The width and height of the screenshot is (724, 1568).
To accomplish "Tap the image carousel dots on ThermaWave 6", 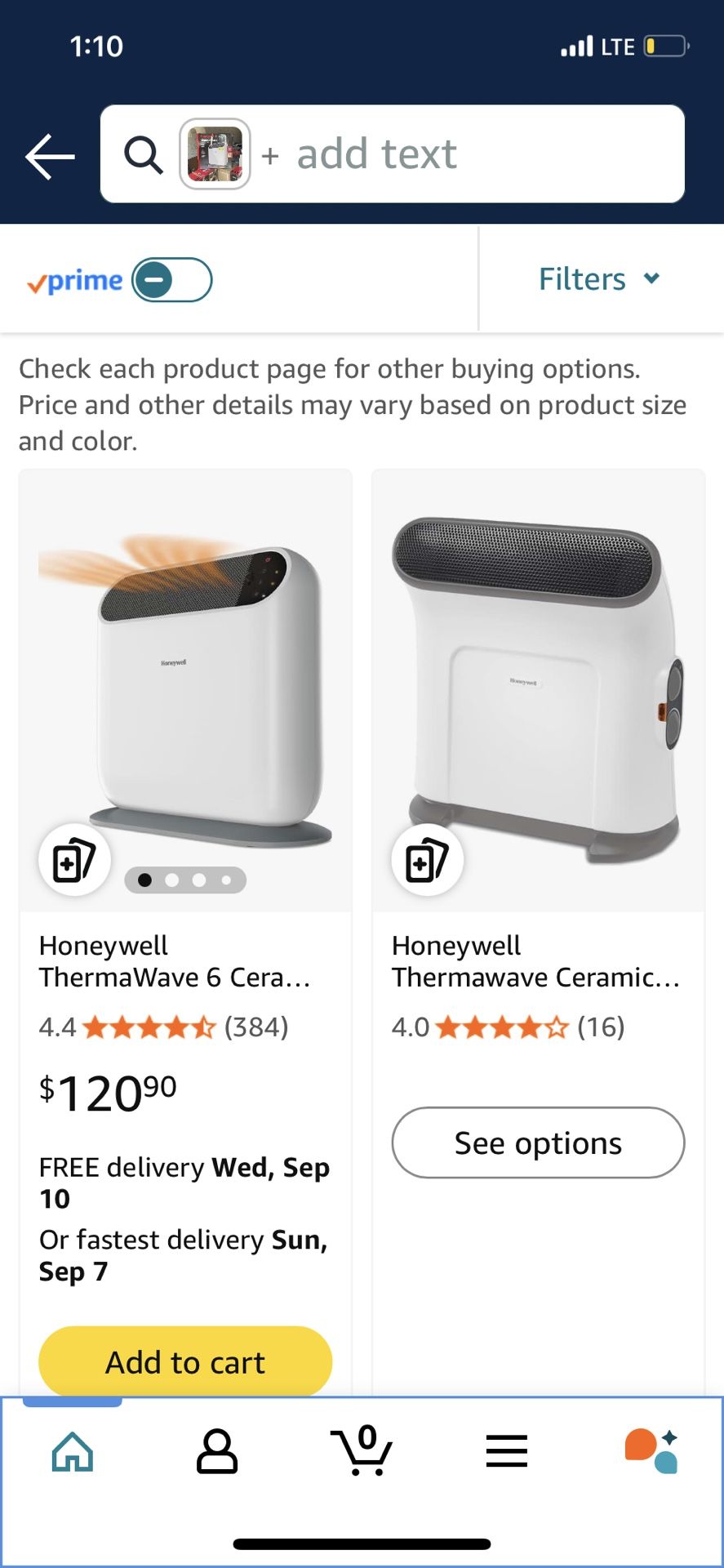I will tap(185, 880).
